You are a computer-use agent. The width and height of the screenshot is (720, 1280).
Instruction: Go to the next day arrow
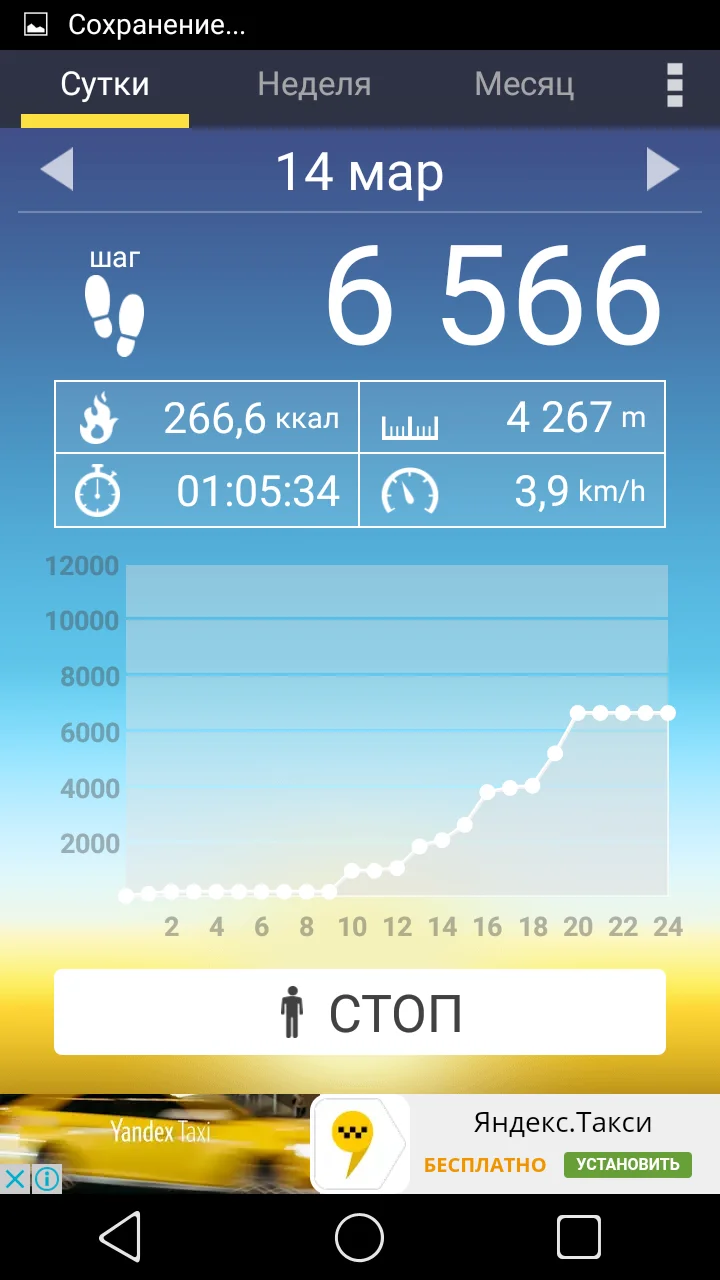click(x=662, y=169)
